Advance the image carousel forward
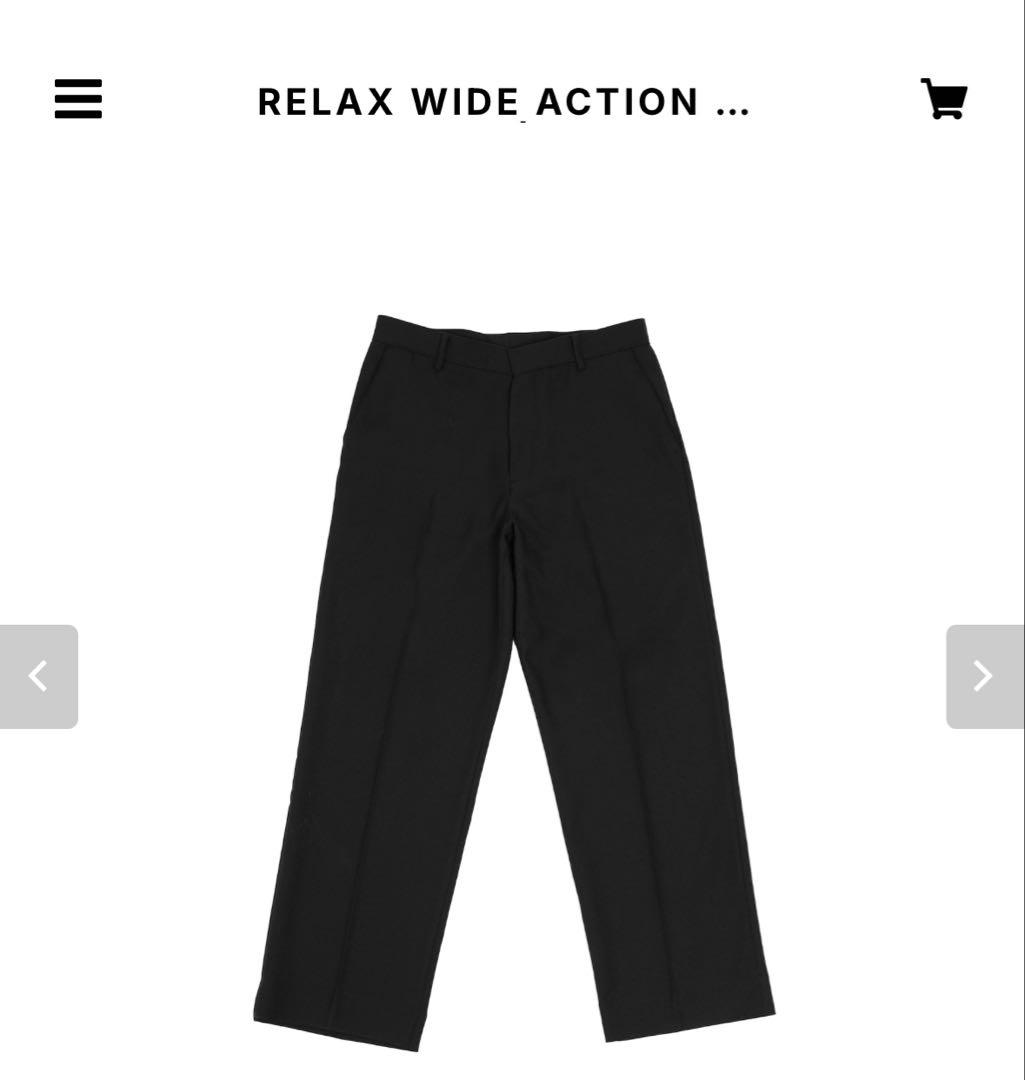Viewport: 1025px width, 1080px height. click(985, 676)
